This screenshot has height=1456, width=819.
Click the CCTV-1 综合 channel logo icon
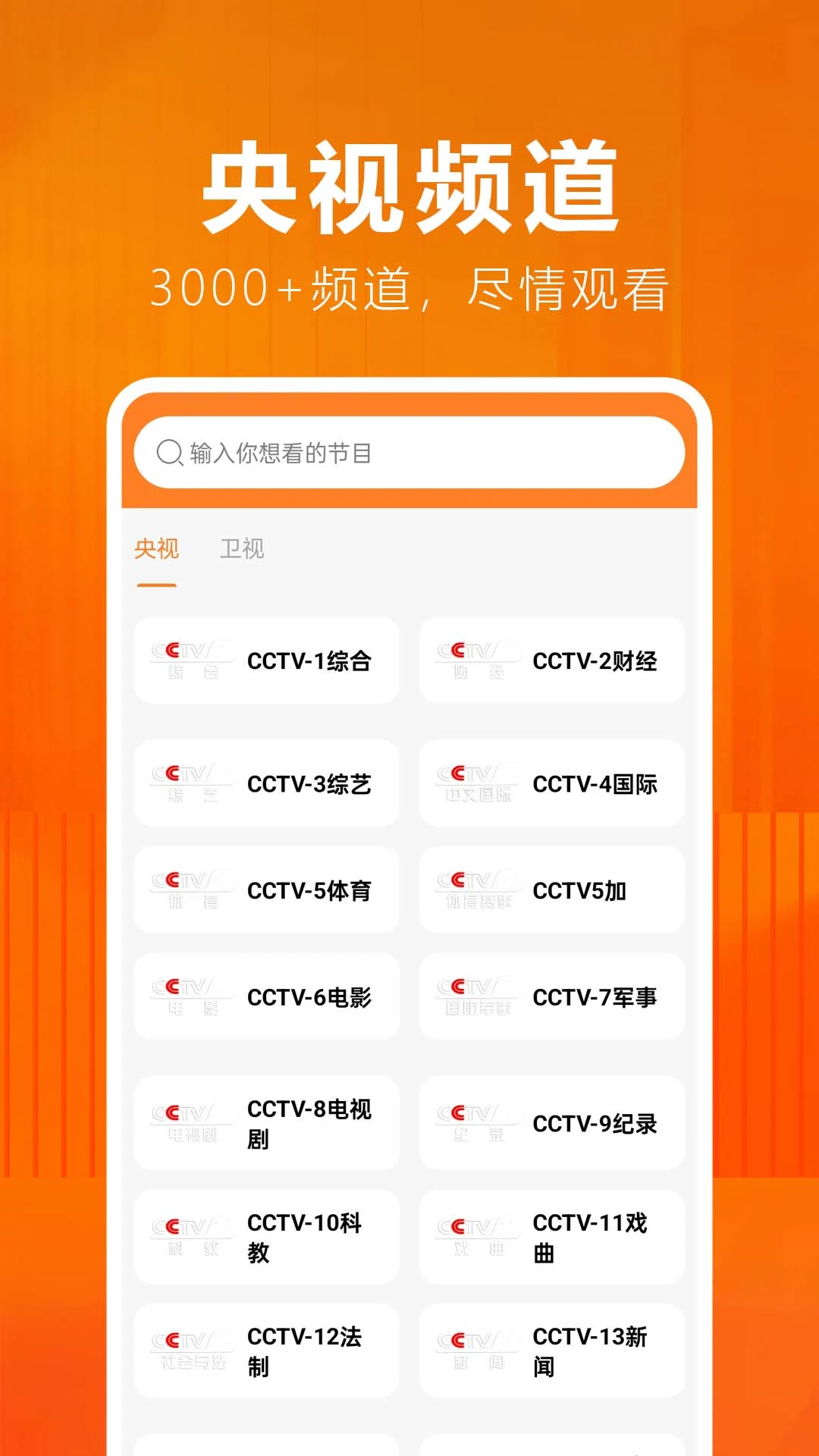click(188, 660)
